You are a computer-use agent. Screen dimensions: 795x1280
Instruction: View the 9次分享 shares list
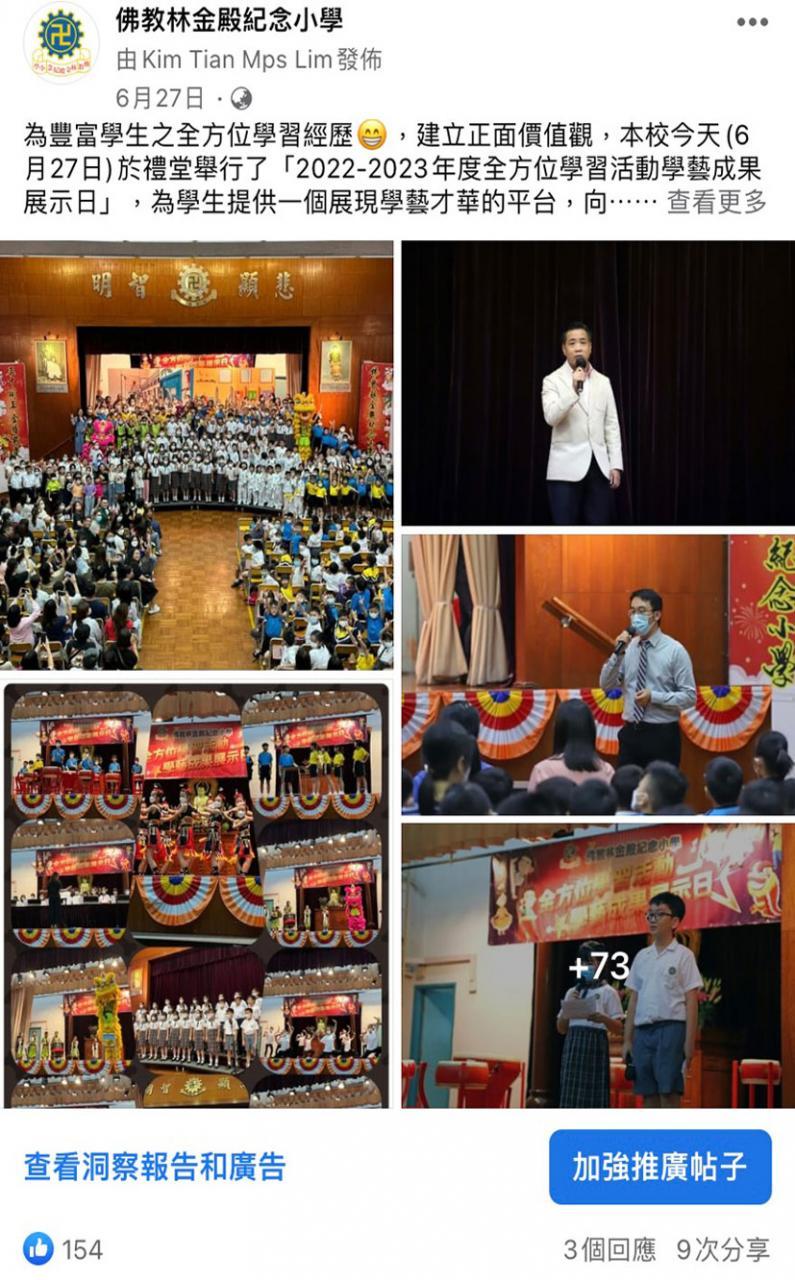click(723, 1249)
